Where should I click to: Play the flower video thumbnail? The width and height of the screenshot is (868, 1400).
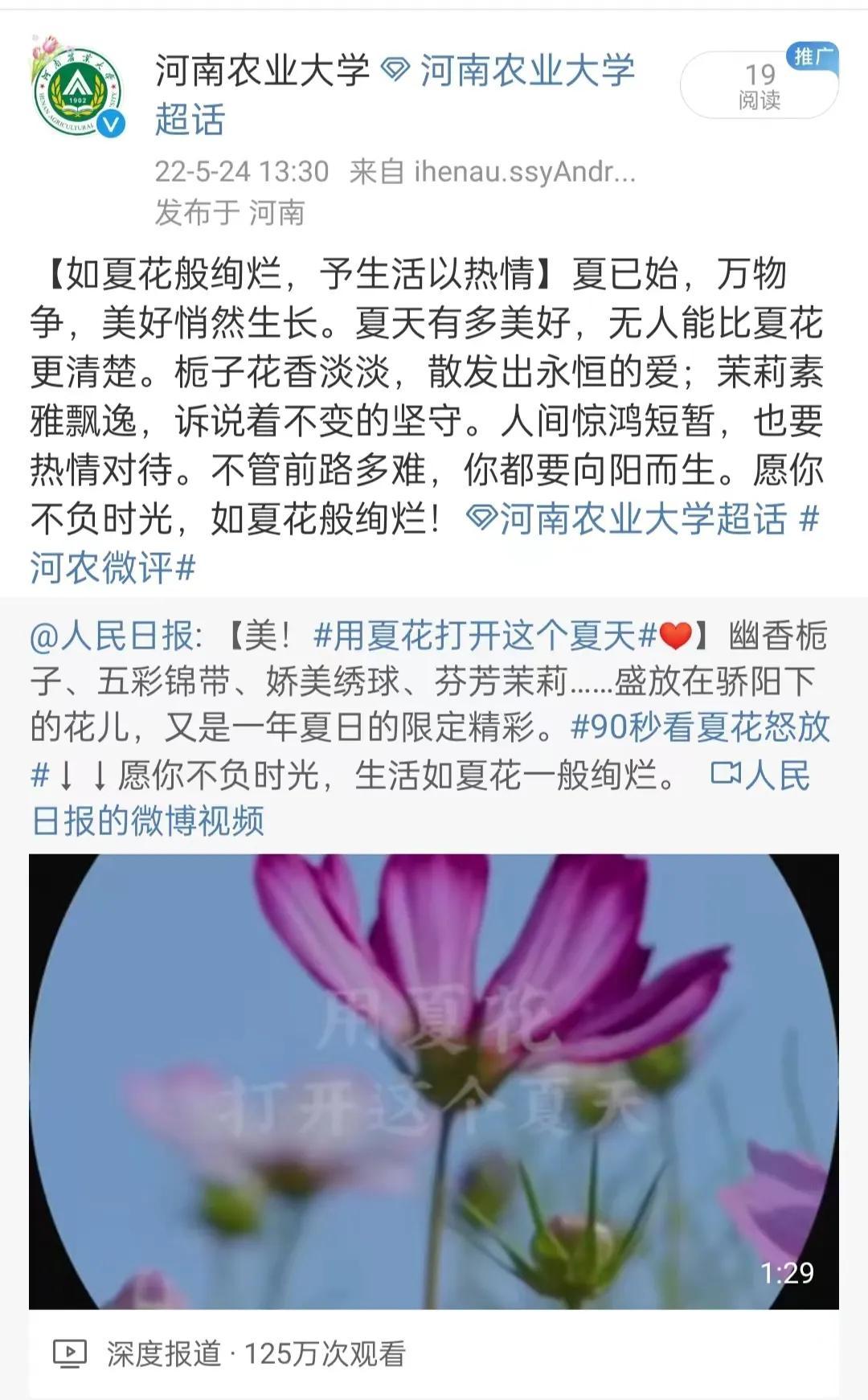click(x=434, y=1081)
